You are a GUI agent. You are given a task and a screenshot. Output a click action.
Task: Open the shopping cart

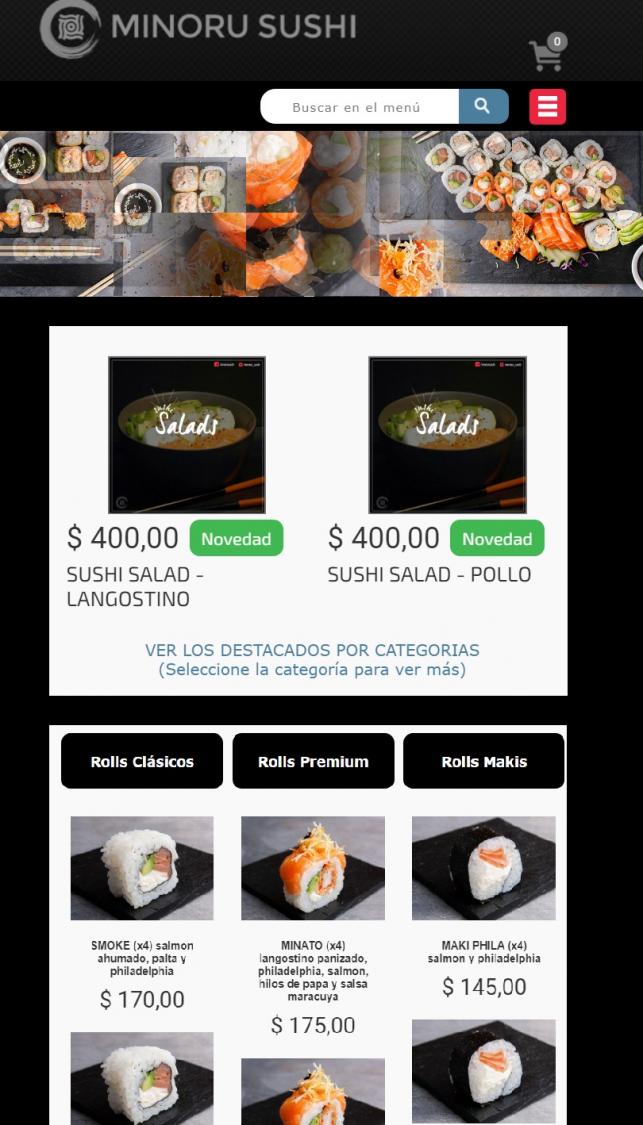546,54
